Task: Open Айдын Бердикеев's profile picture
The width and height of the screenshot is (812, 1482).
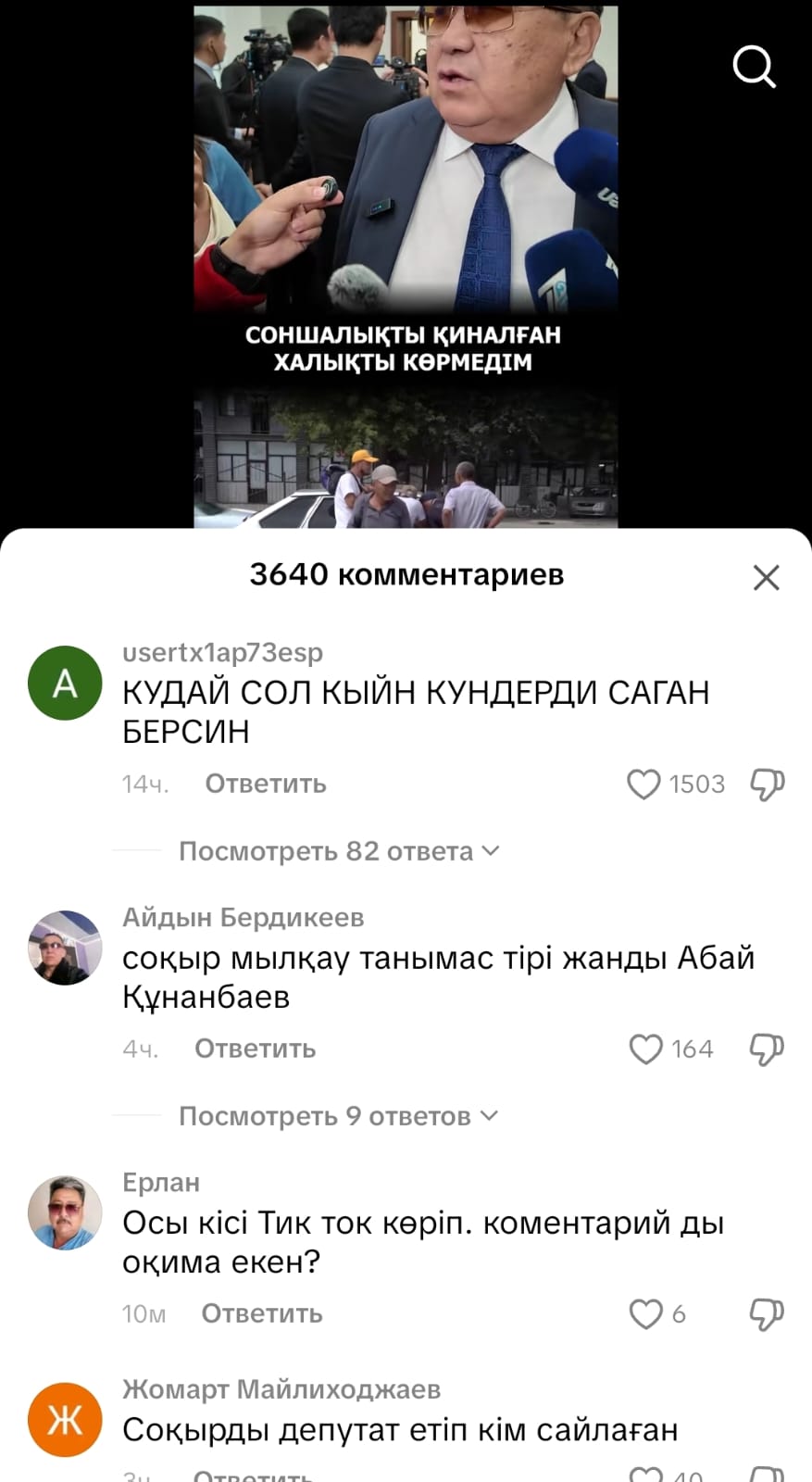Action: [x=65, y=948]
